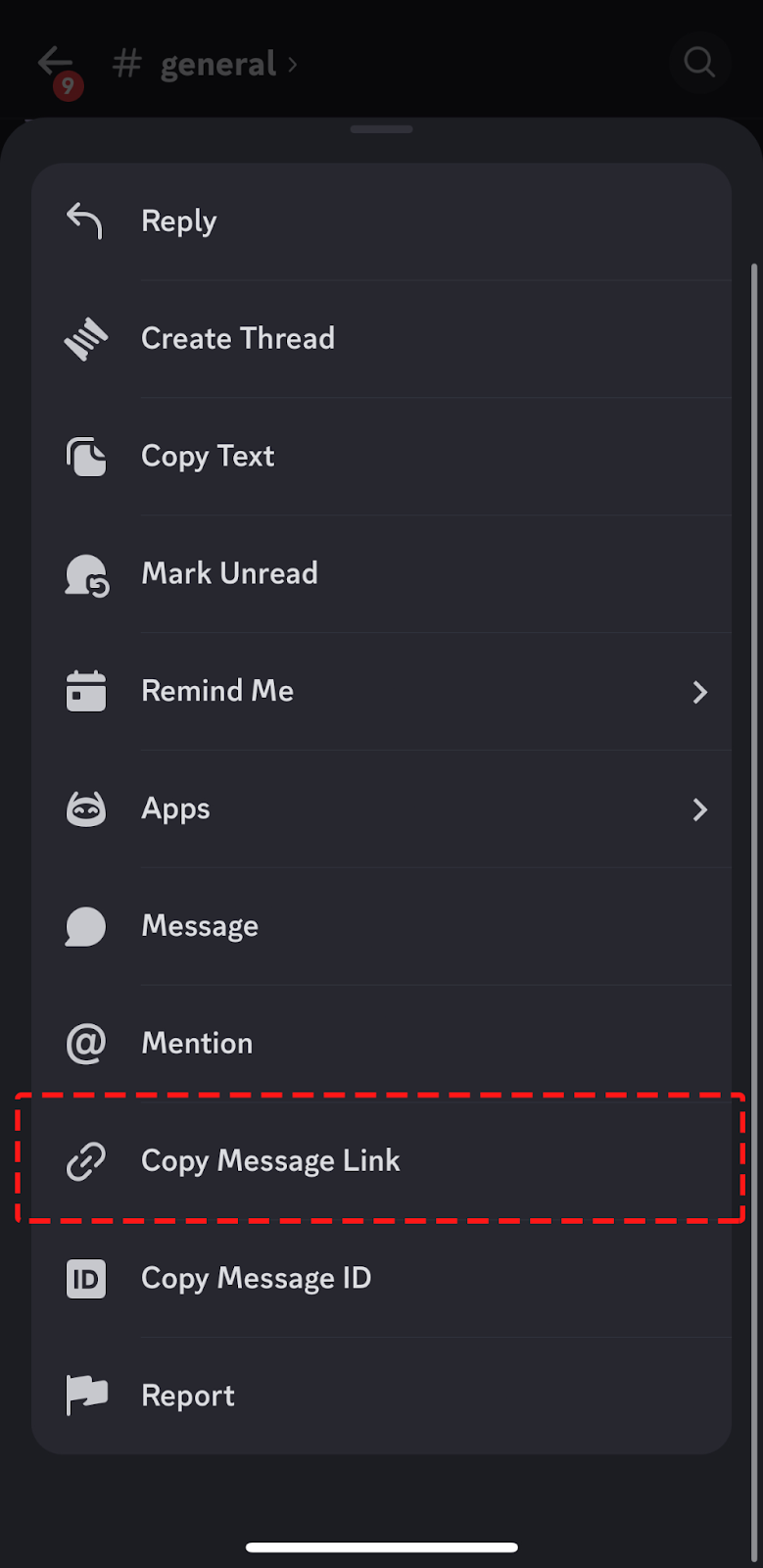Tap Copy Text
Screen dimensions: 763x1568
381,457
